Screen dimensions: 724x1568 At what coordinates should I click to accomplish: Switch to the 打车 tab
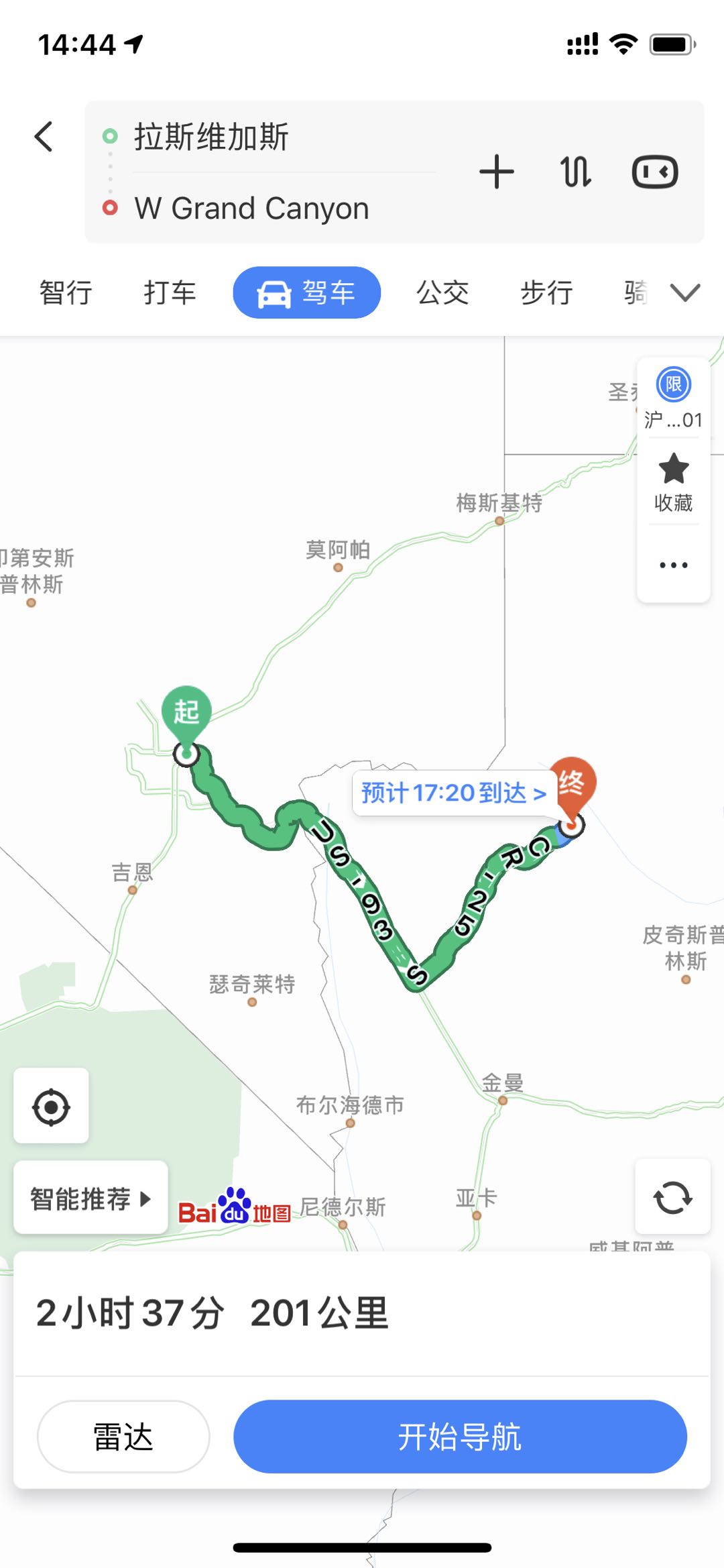[x=170, y=292]
